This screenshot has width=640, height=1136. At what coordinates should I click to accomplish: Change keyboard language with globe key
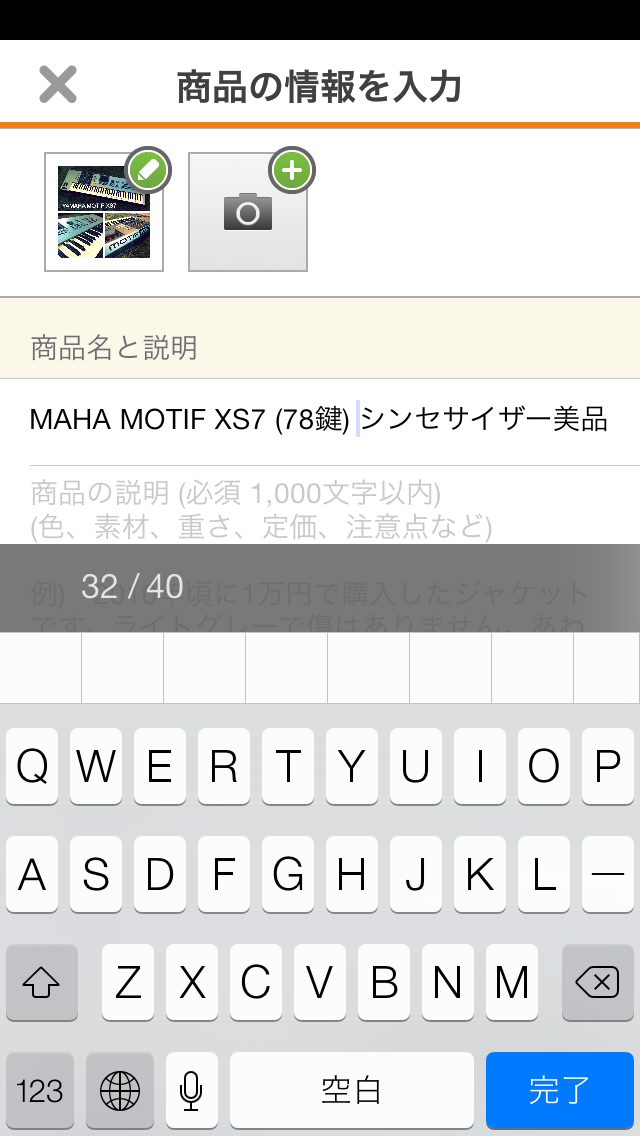pyautogui.click(x=120, y=1090)
